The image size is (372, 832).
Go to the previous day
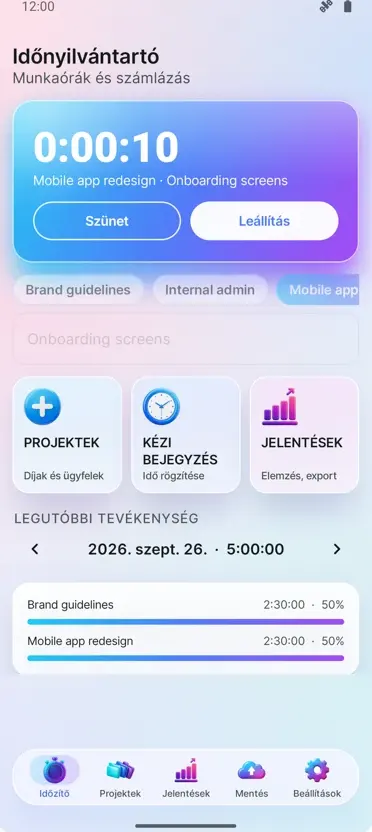click(x=35, y=549)
